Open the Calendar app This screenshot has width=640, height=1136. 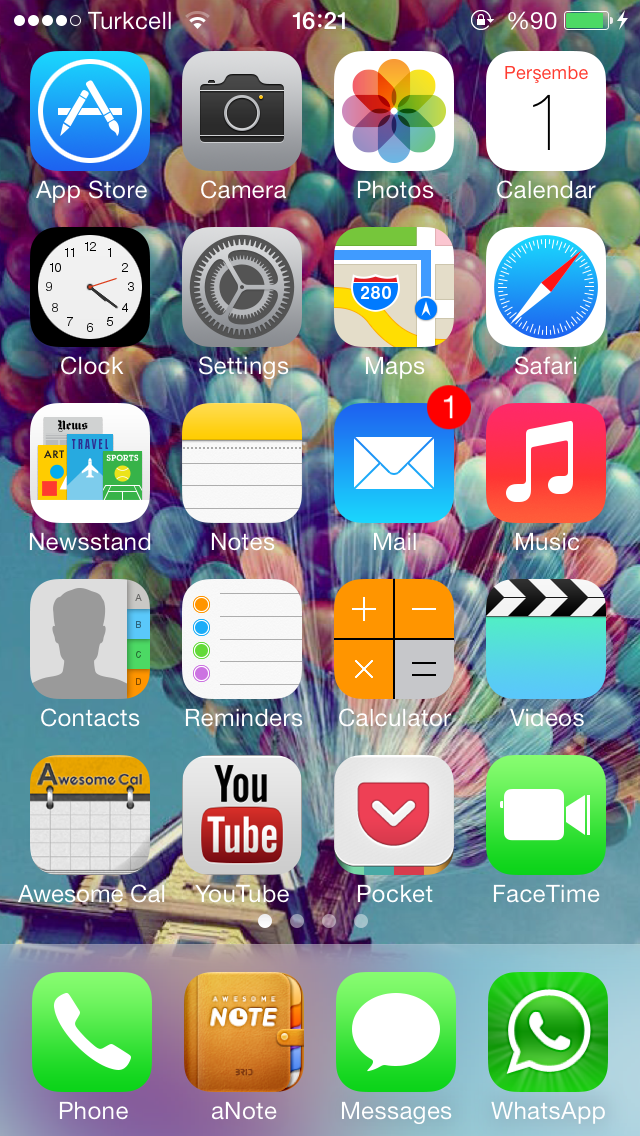(x=546, y=111)
